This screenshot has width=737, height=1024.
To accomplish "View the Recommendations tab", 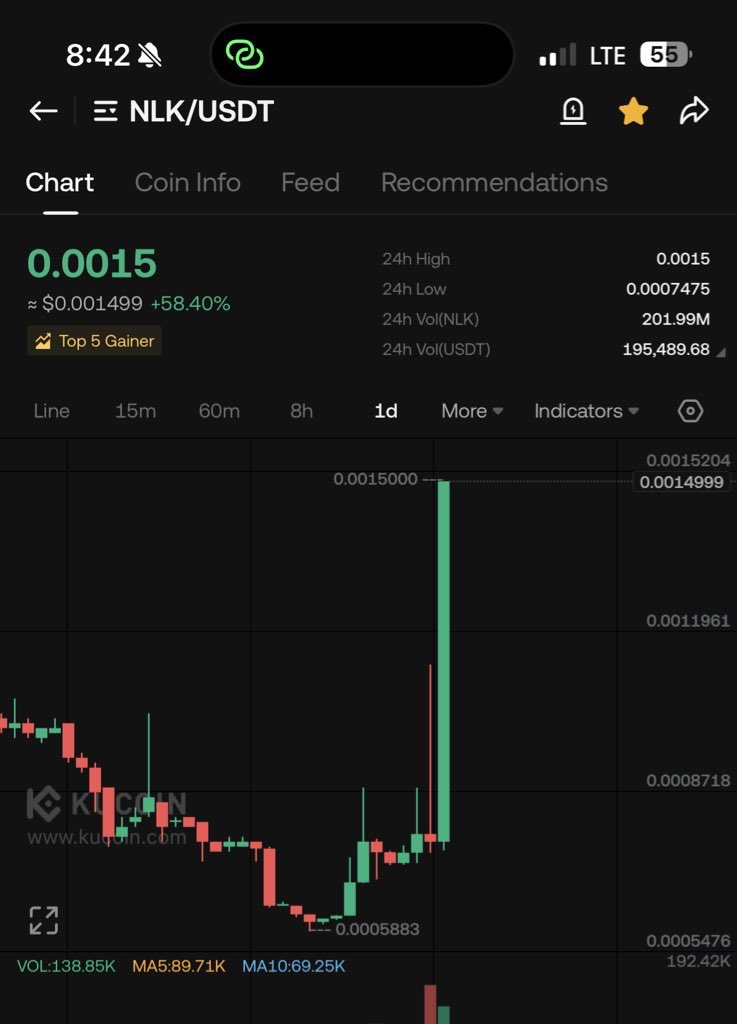I will 494,183.
